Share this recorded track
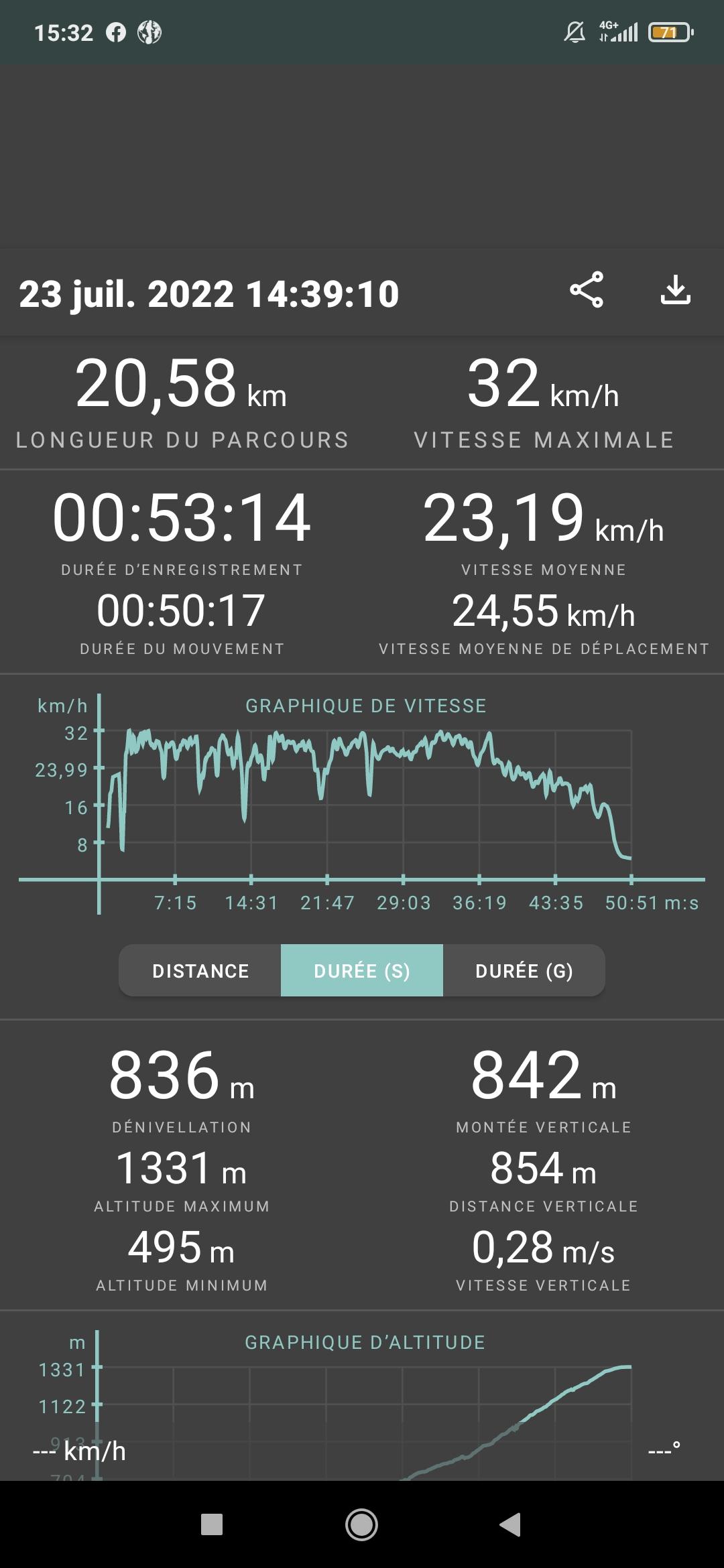724x1568 pixels. (587, 290)
